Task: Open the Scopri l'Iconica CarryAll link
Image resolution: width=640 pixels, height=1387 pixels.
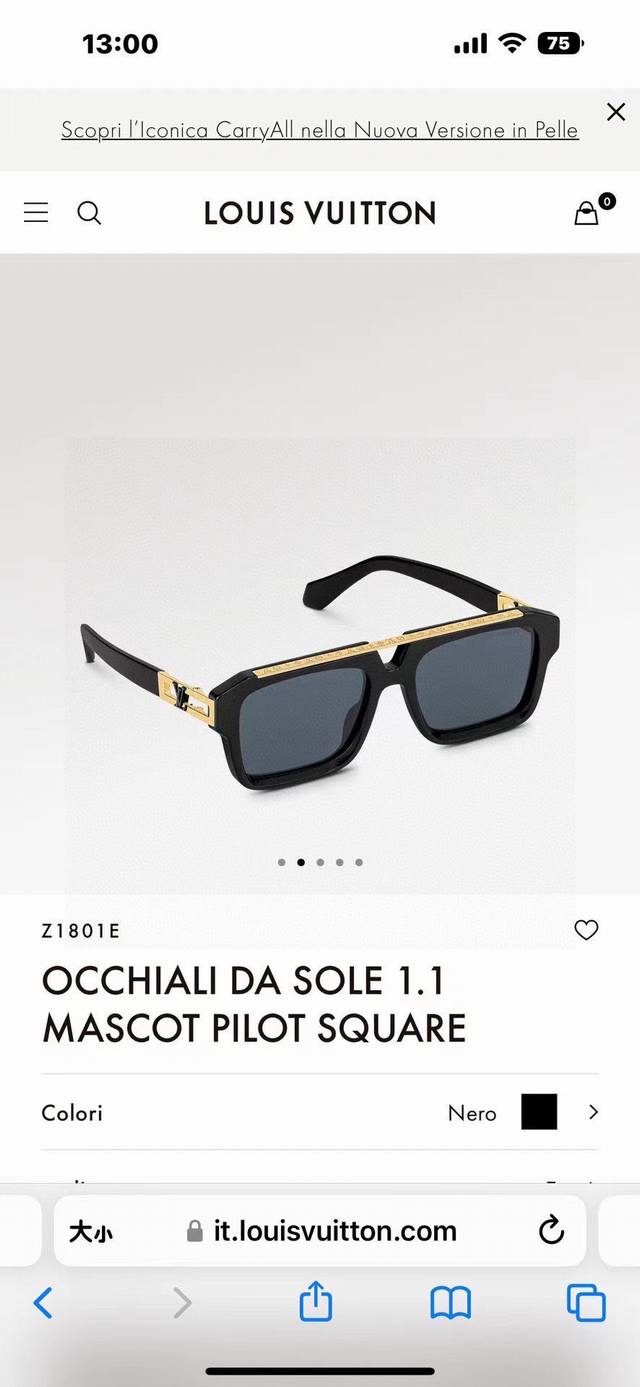Action: pyautogui.click(x=319, y=130)
